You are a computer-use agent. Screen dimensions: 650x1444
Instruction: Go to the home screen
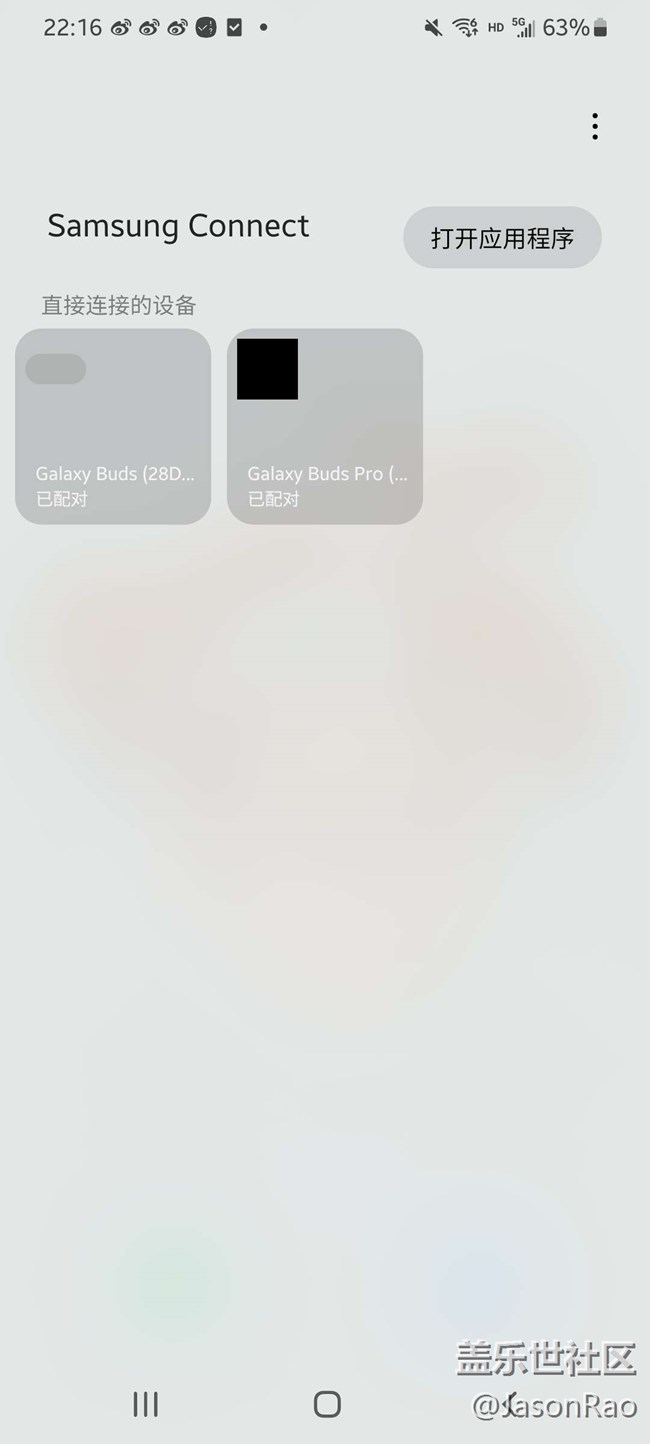click(327, 1404)
